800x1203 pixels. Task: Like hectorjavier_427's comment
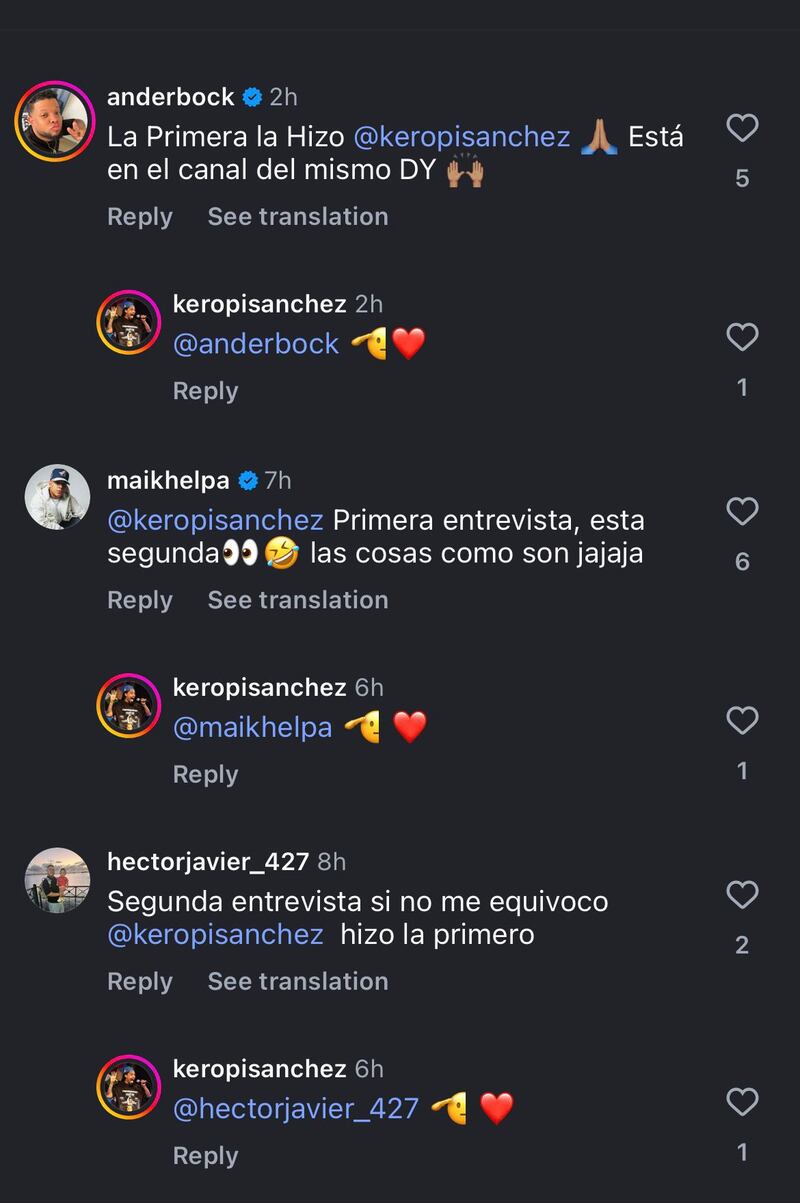pos(742,894)
